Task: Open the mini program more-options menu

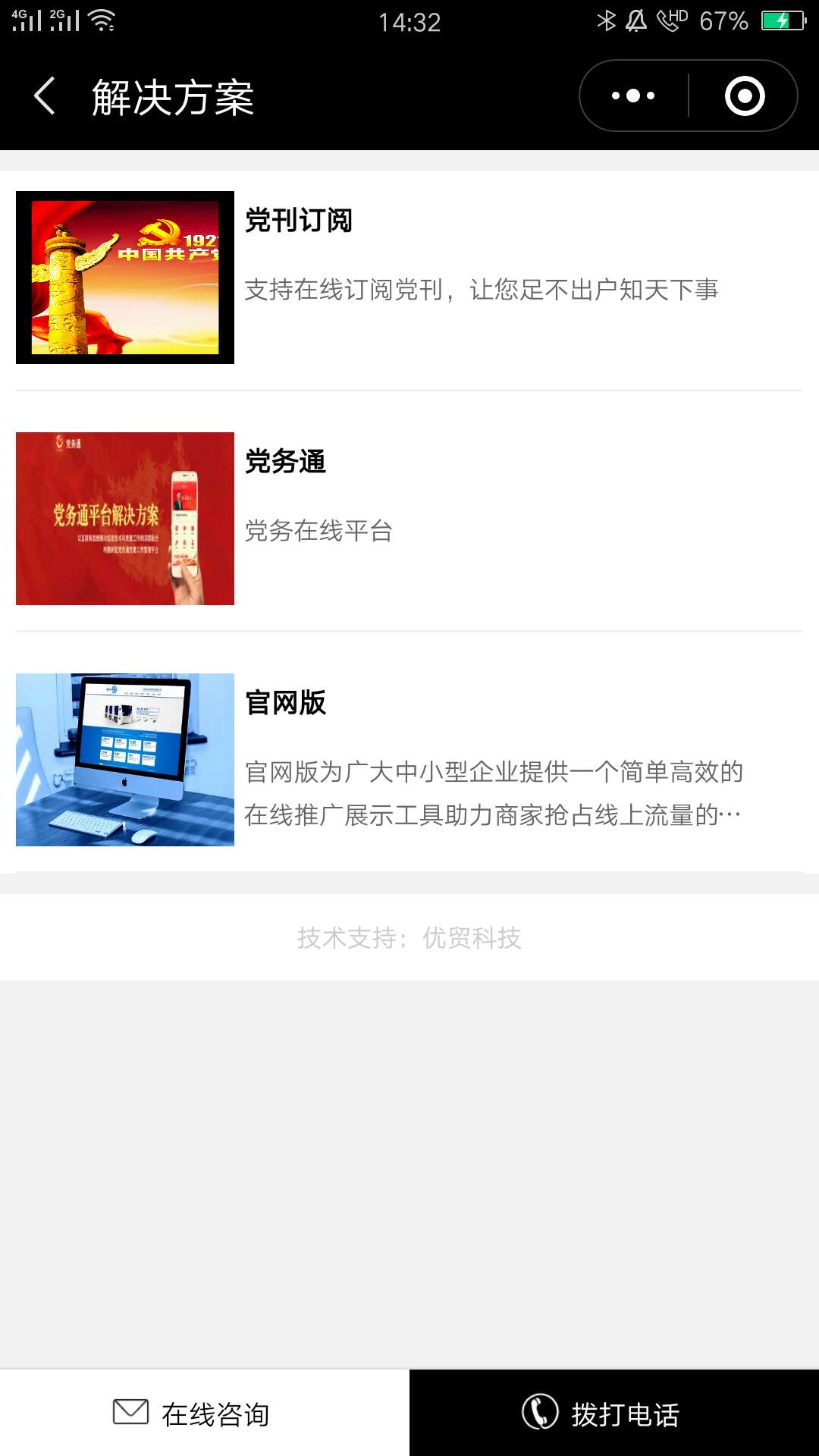Action: (633, 96)
